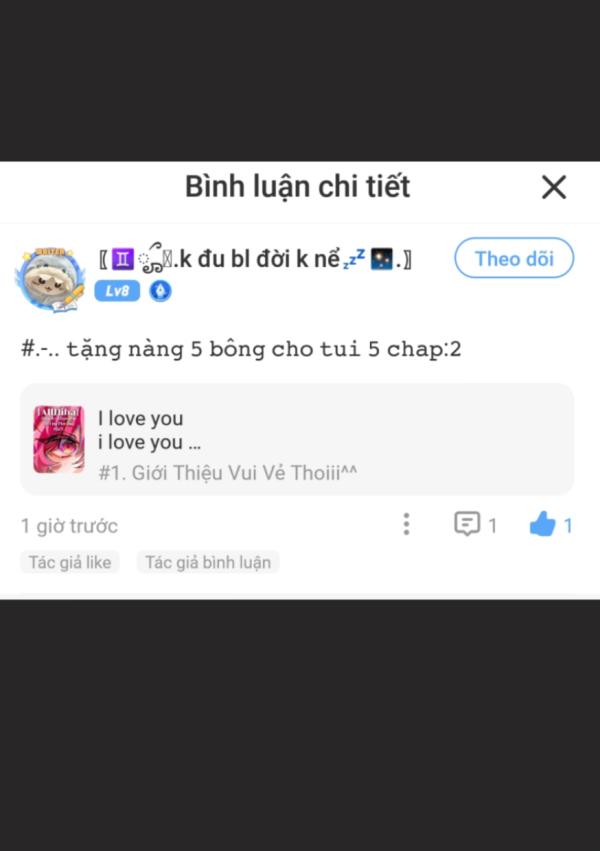
Task: Open the three-dot comment options menu
Action: pos(405,524)
